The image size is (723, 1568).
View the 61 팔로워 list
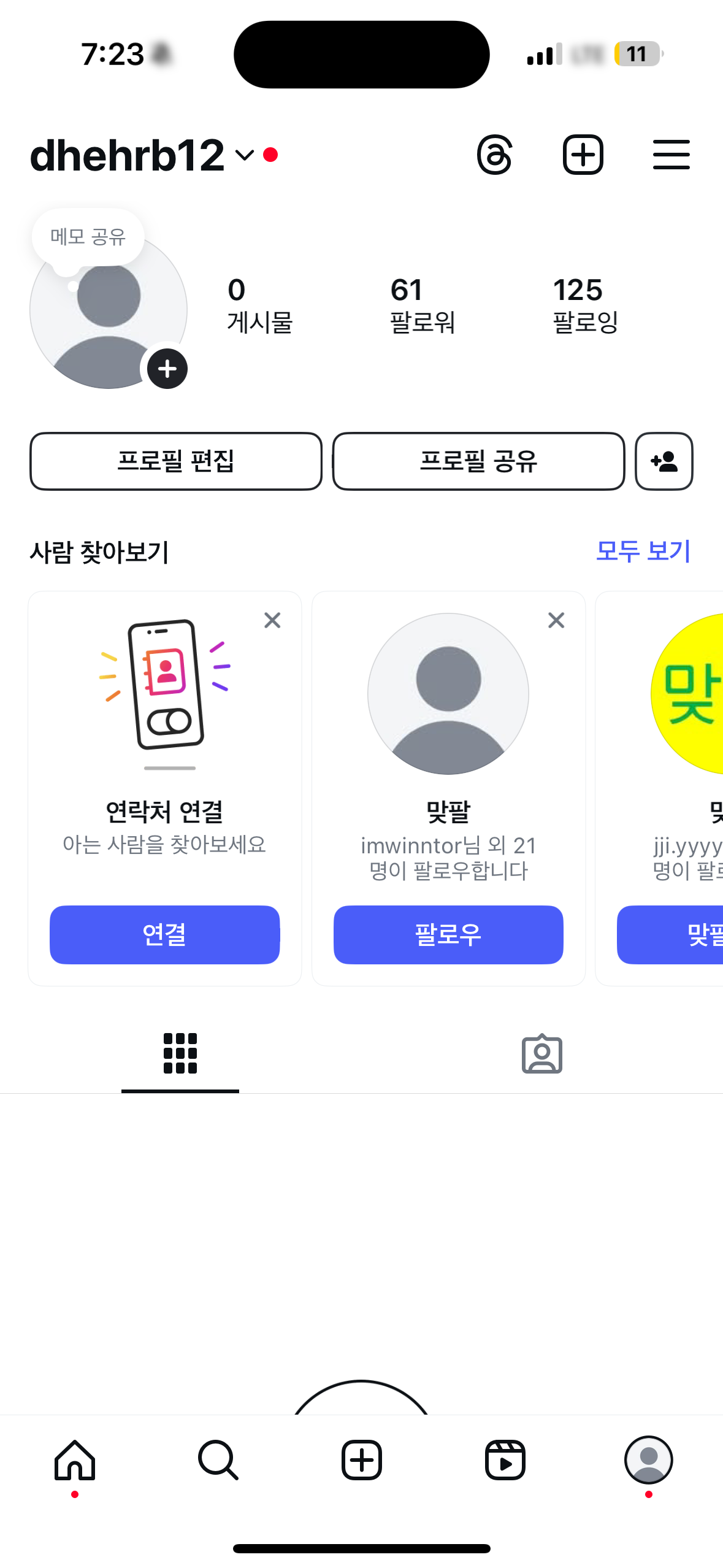[x=423, y=306]
